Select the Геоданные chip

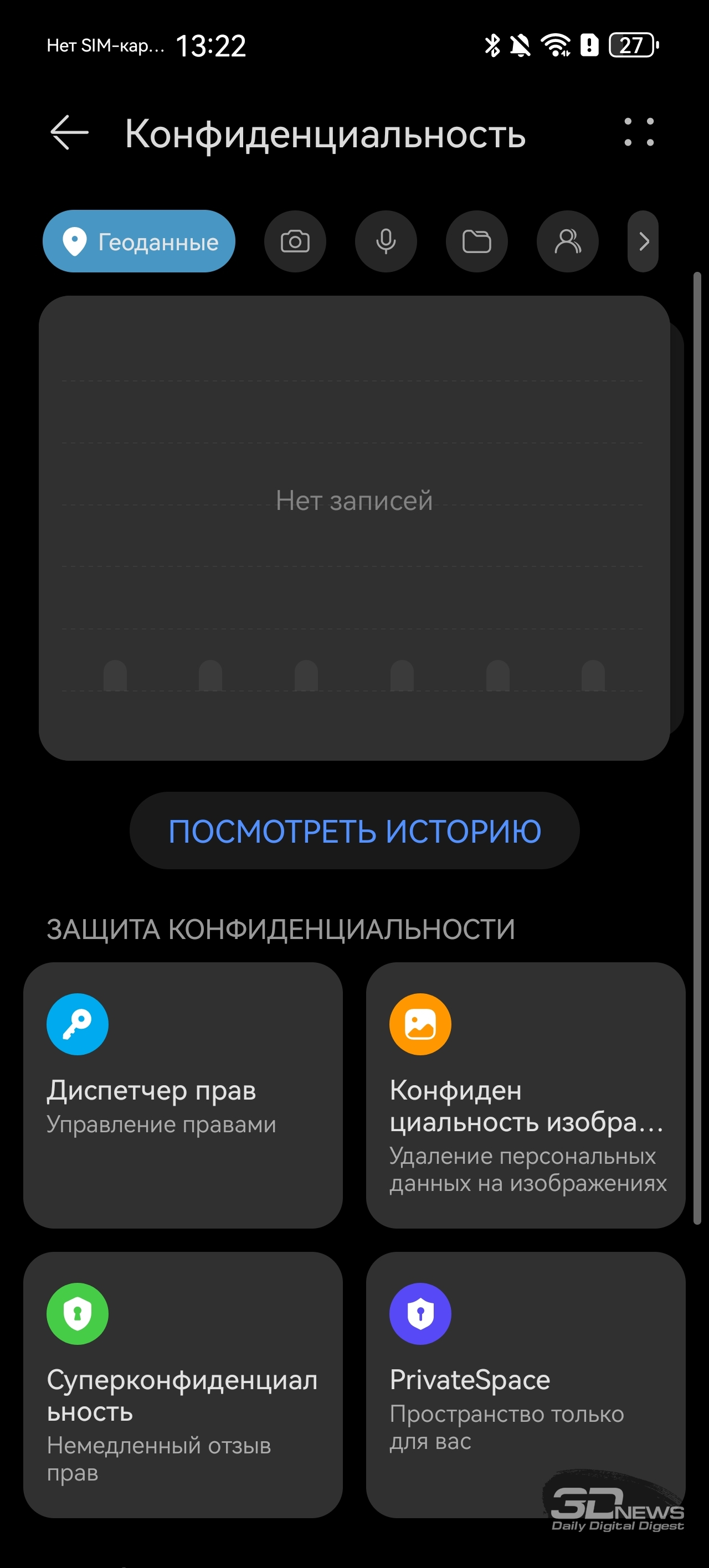pyautogui.click(x=139, y=241)
